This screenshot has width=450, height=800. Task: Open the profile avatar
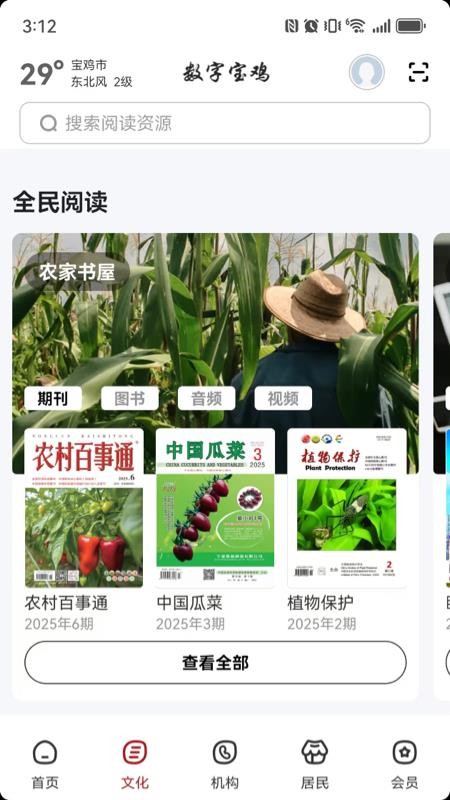coord(366,72)
